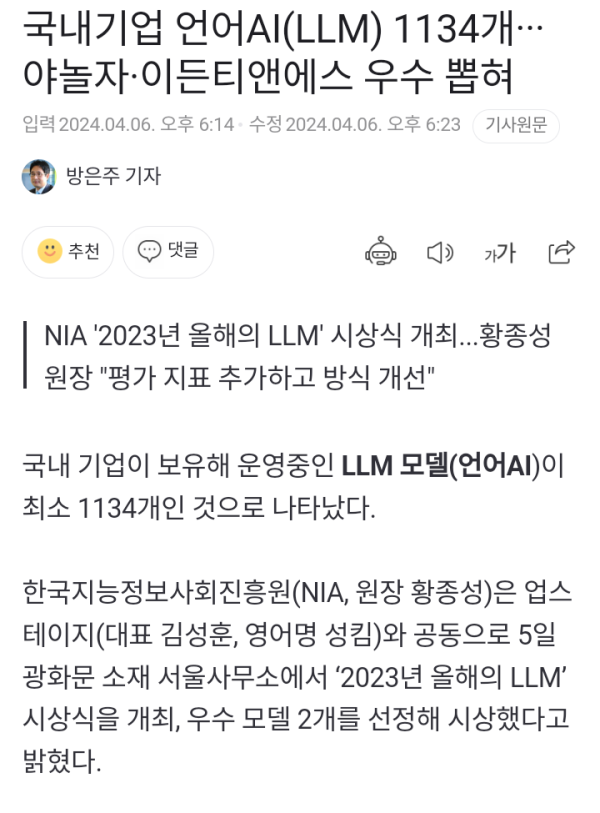Image resolution: width=600 pixels, height=813 pixels.
Task: Open the AI summary robot icon
Action: (381, 252)
